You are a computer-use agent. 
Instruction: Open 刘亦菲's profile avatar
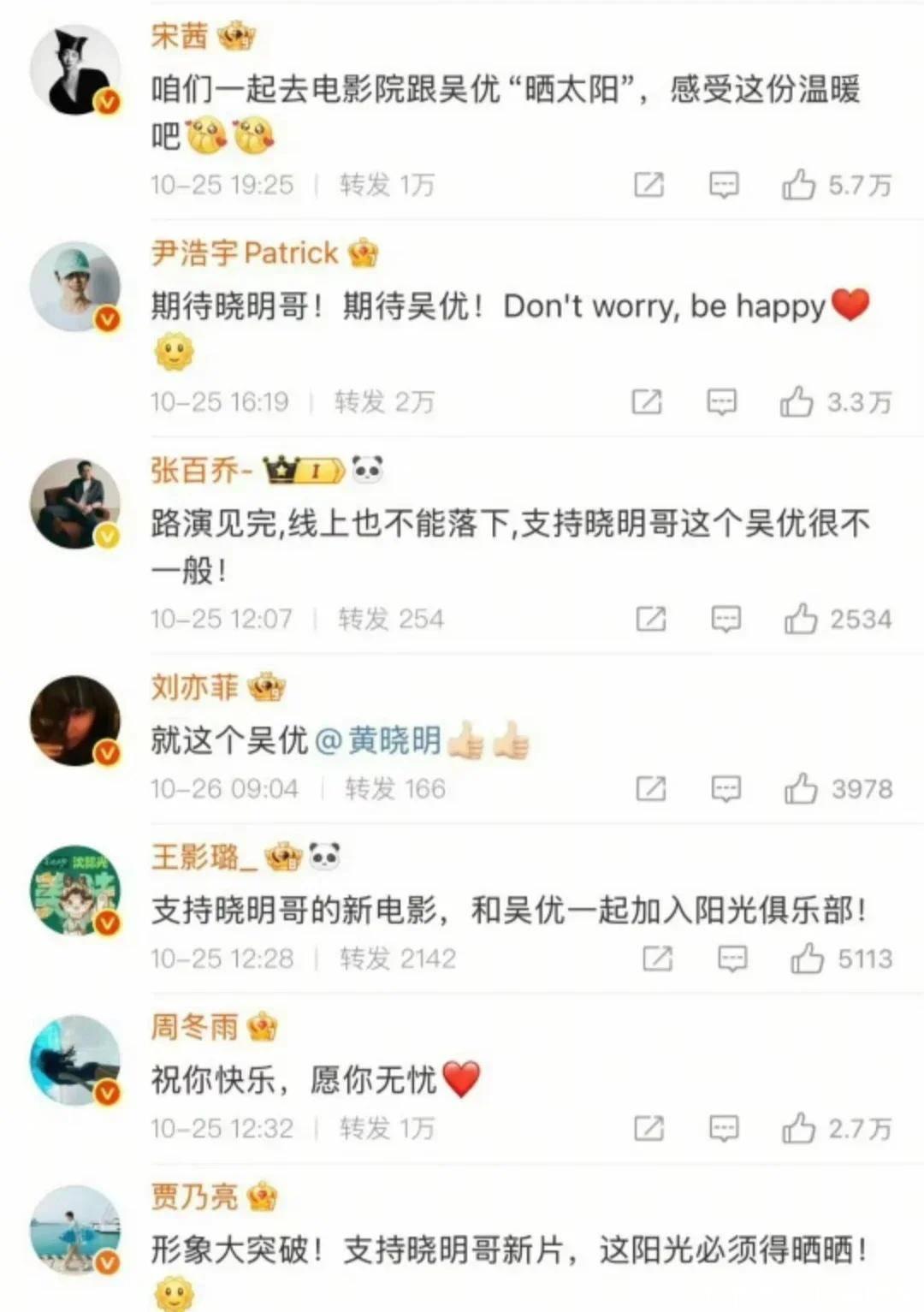(x=75, y=721)
